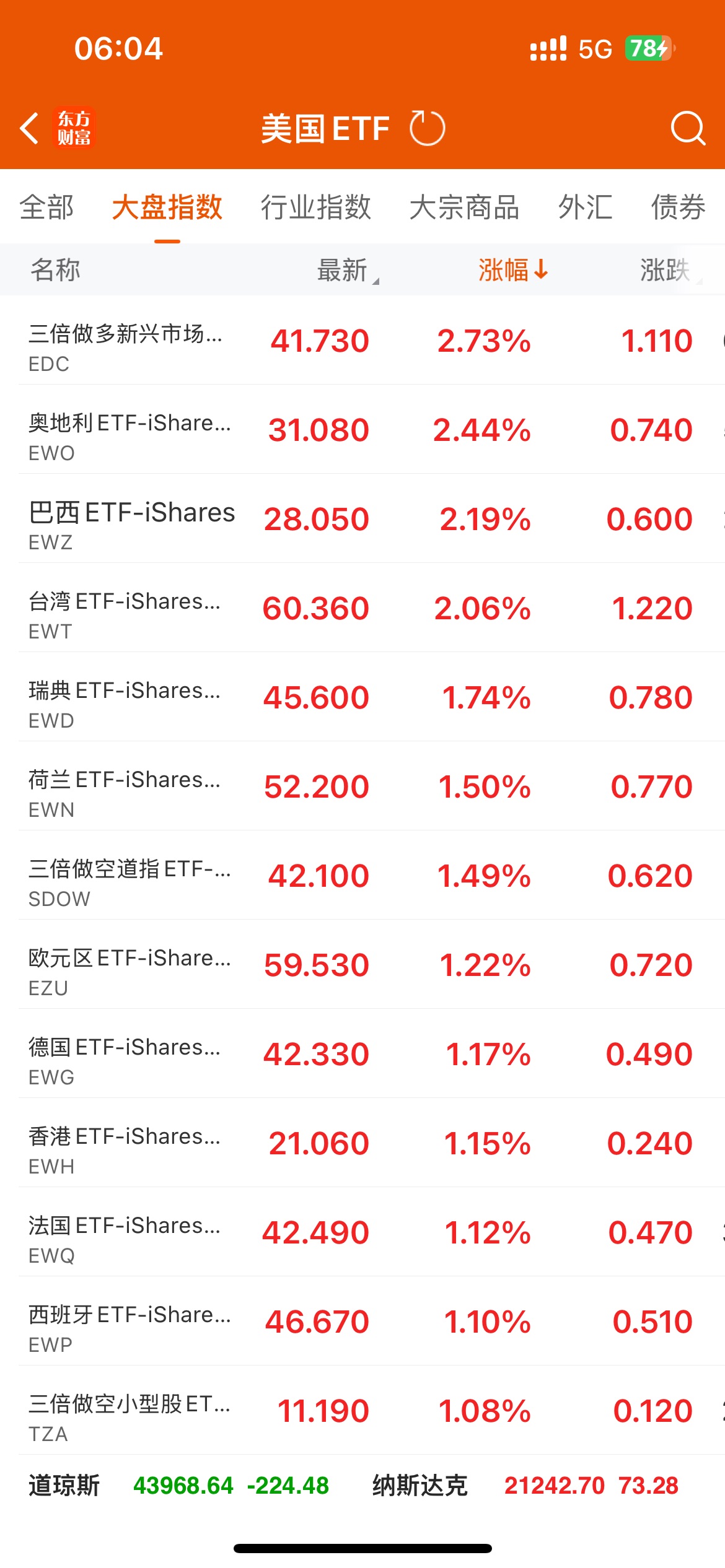Switch to the 全部 tab
The width and height of the screenshot is (725, 1568).
[x=46, y=207]
